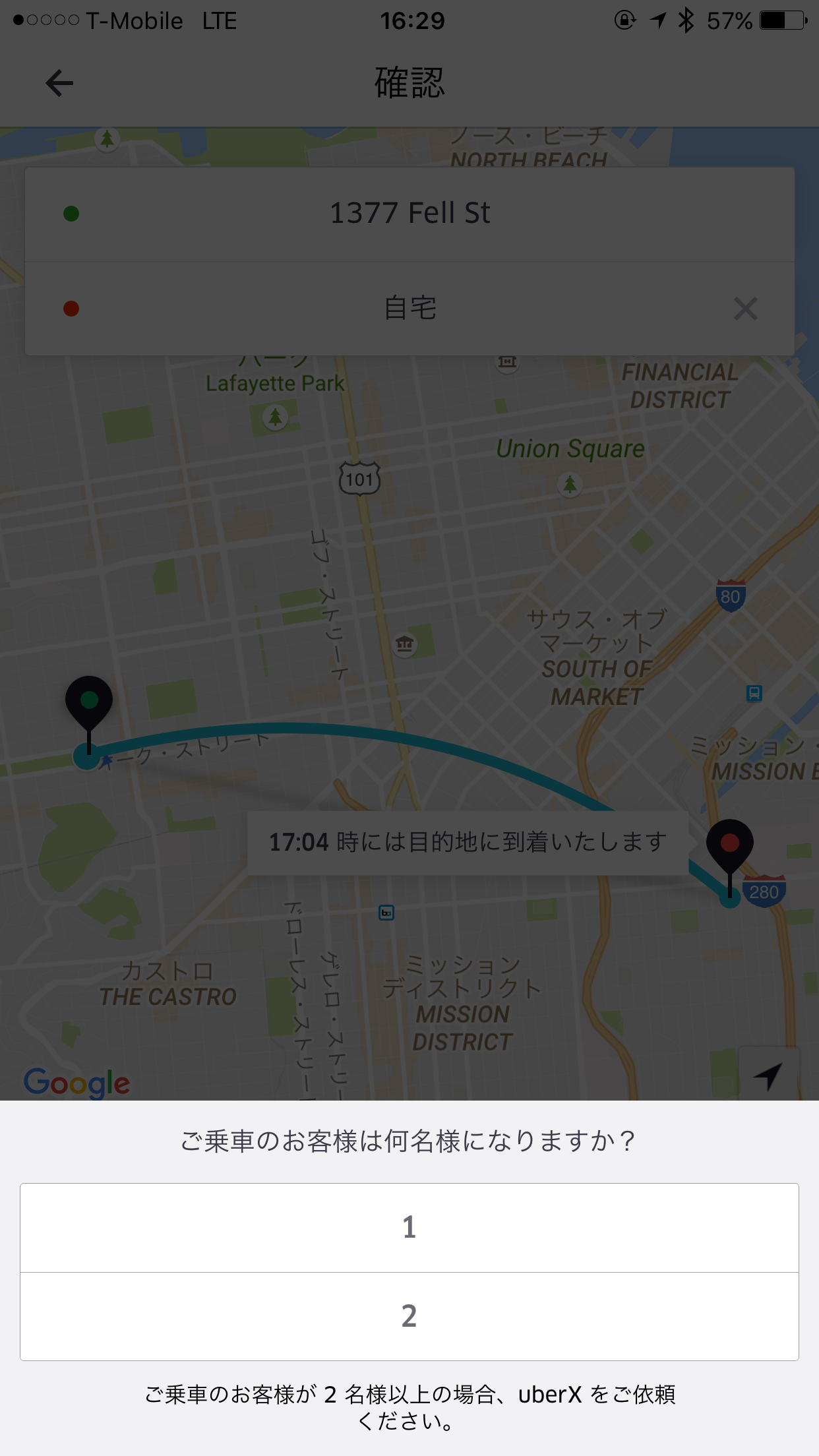Open the 1377 Fell St pickup field

[409, 213]
